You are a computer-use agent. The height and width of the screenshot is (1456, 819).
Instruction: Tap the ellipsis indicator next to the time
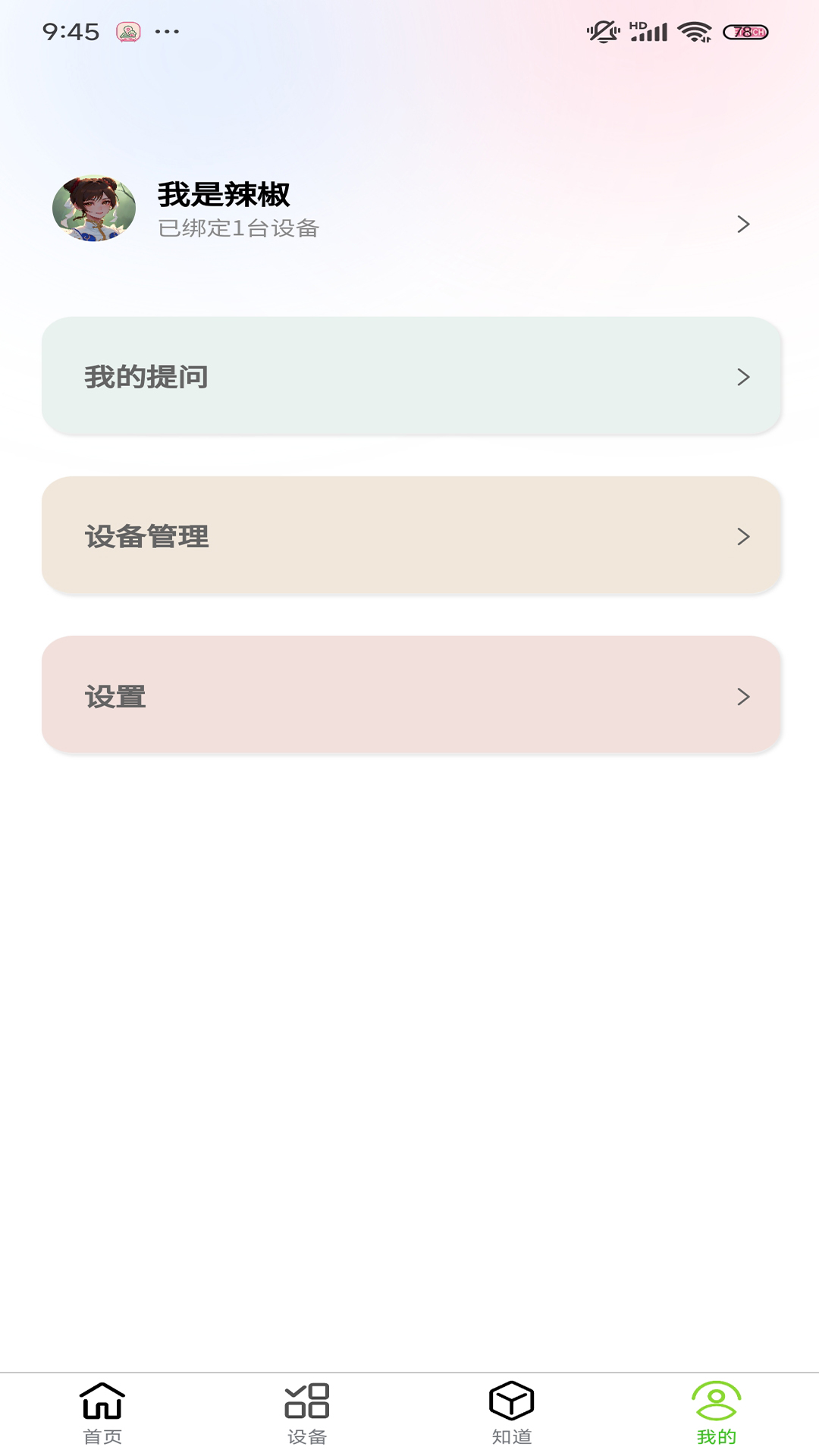click(x=168, y=30)
